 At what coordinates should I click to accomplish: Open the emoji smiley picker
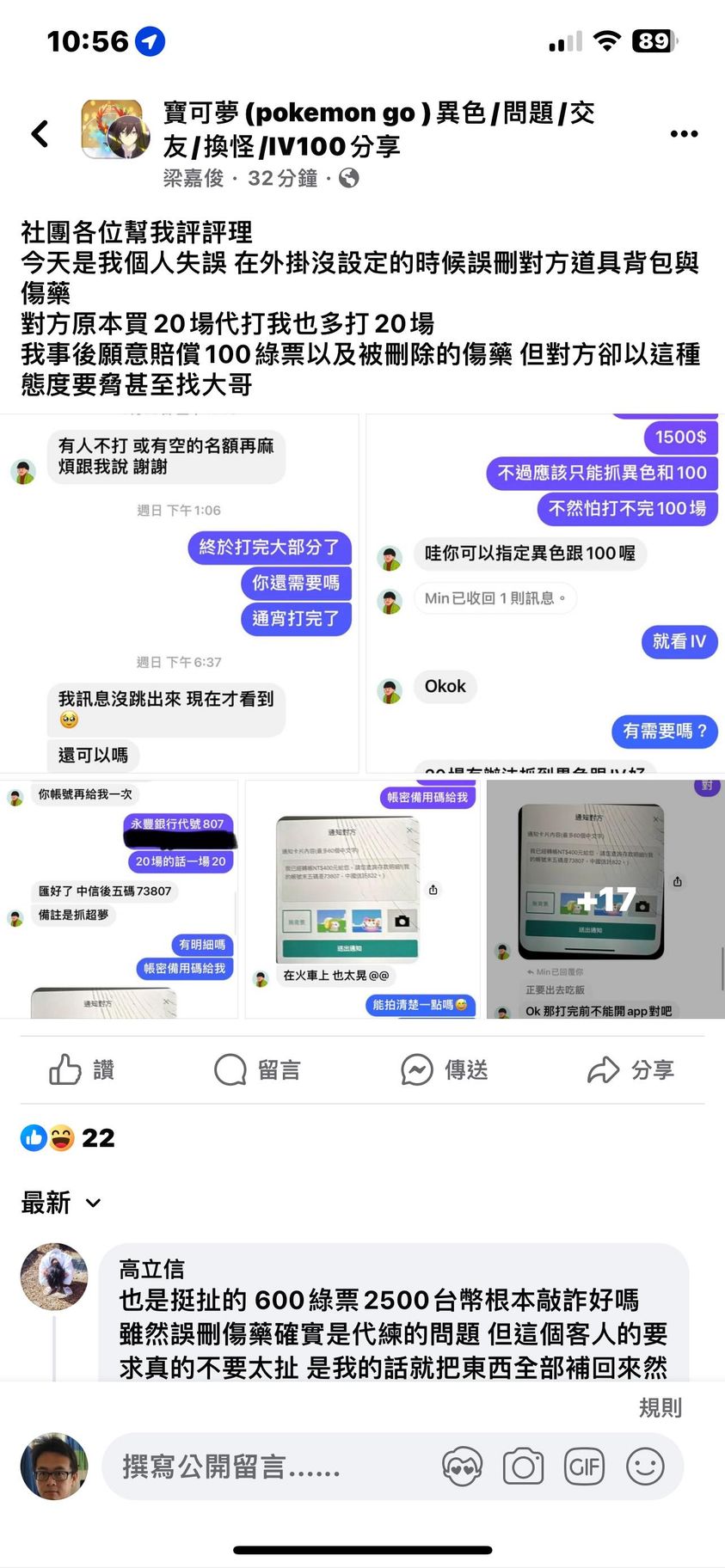tap(645, 1467)
